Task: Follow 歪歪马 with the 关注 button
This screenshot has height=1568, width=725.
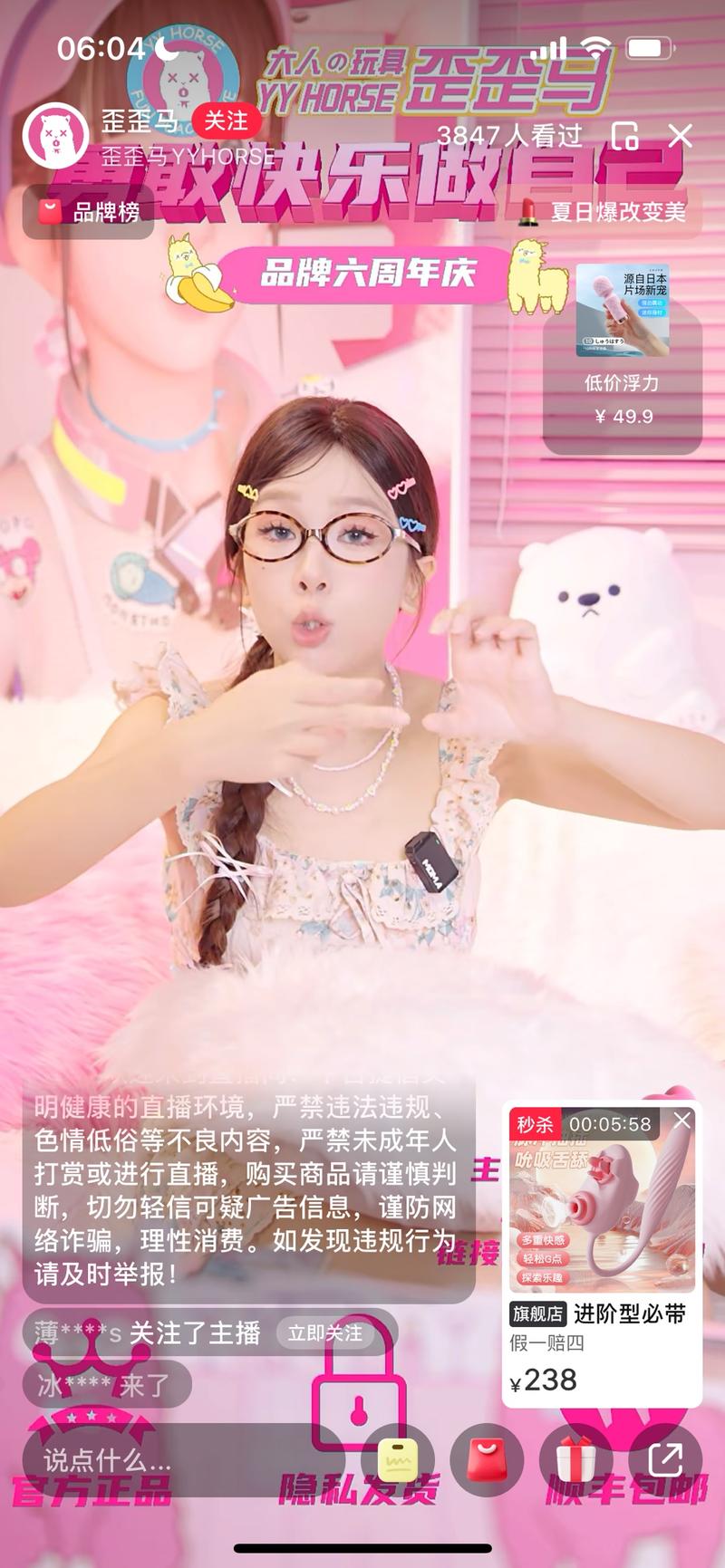Action: tap(225, 121)
